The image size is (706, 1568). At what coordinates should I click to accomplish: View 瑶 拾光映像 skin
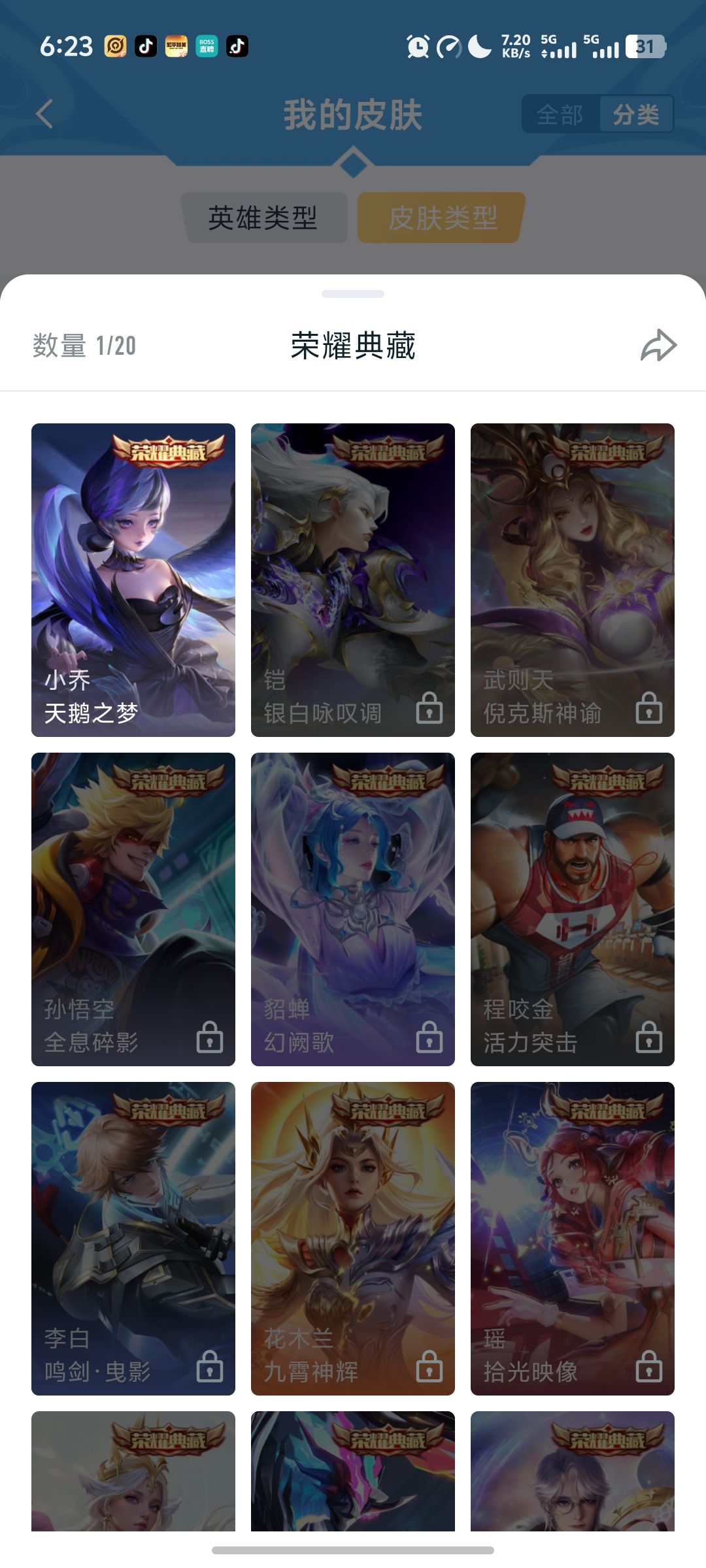[573, 1239]
